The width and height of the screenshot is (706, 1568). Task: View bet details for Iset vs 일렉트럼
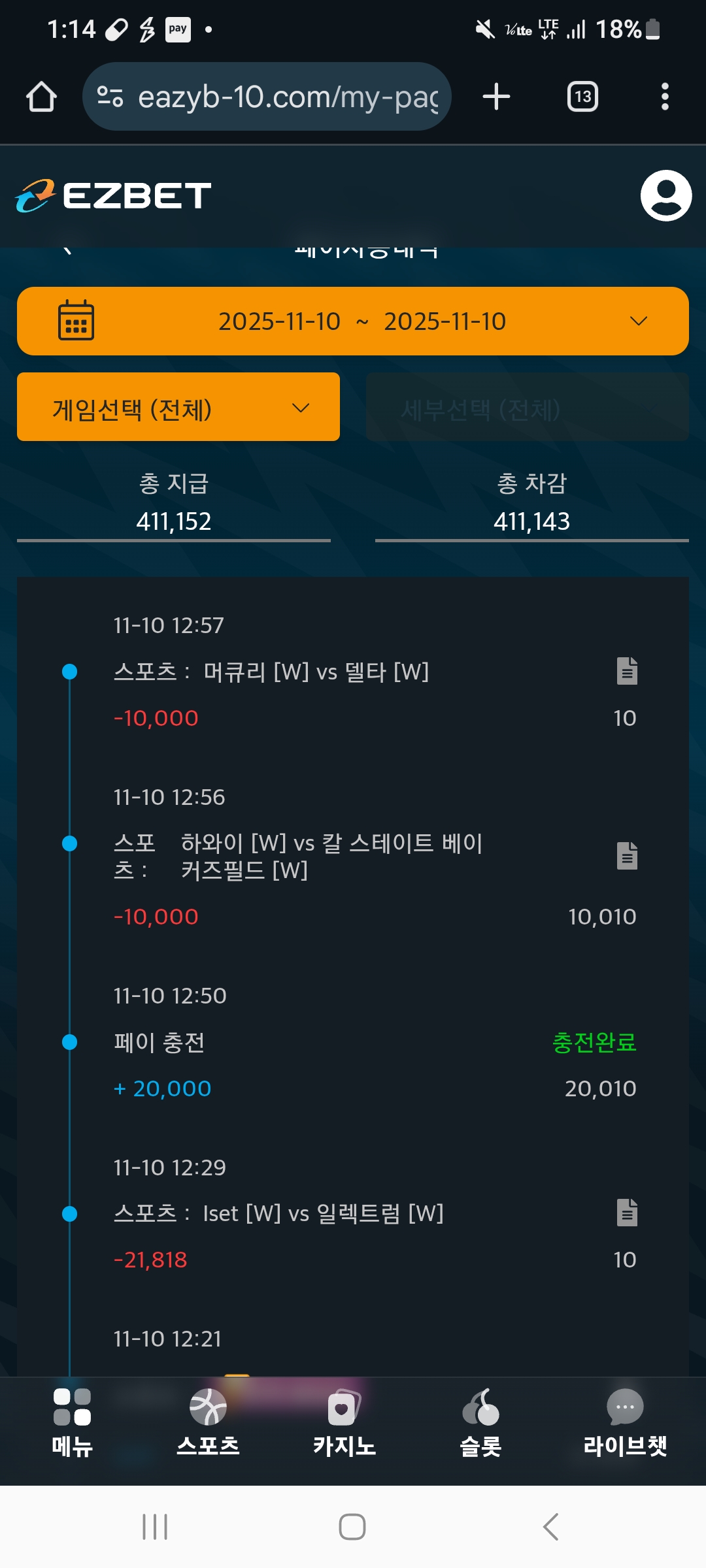click(627, 1213)
